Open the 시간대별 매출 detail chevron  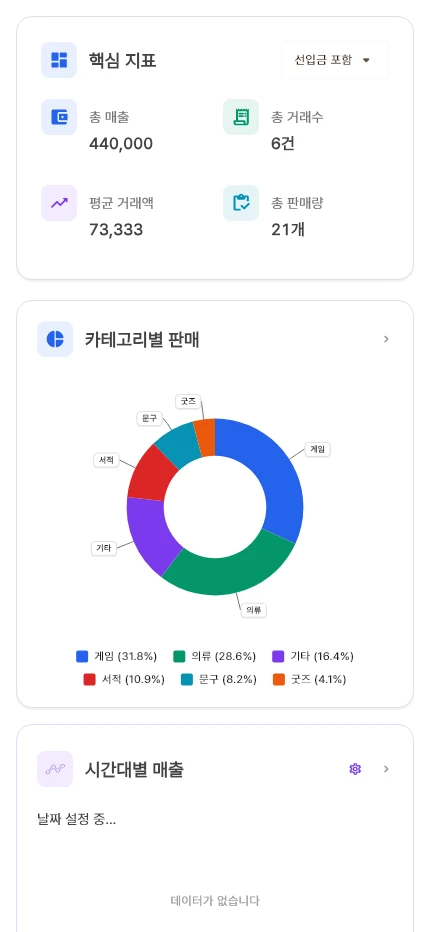pos(386,769)
